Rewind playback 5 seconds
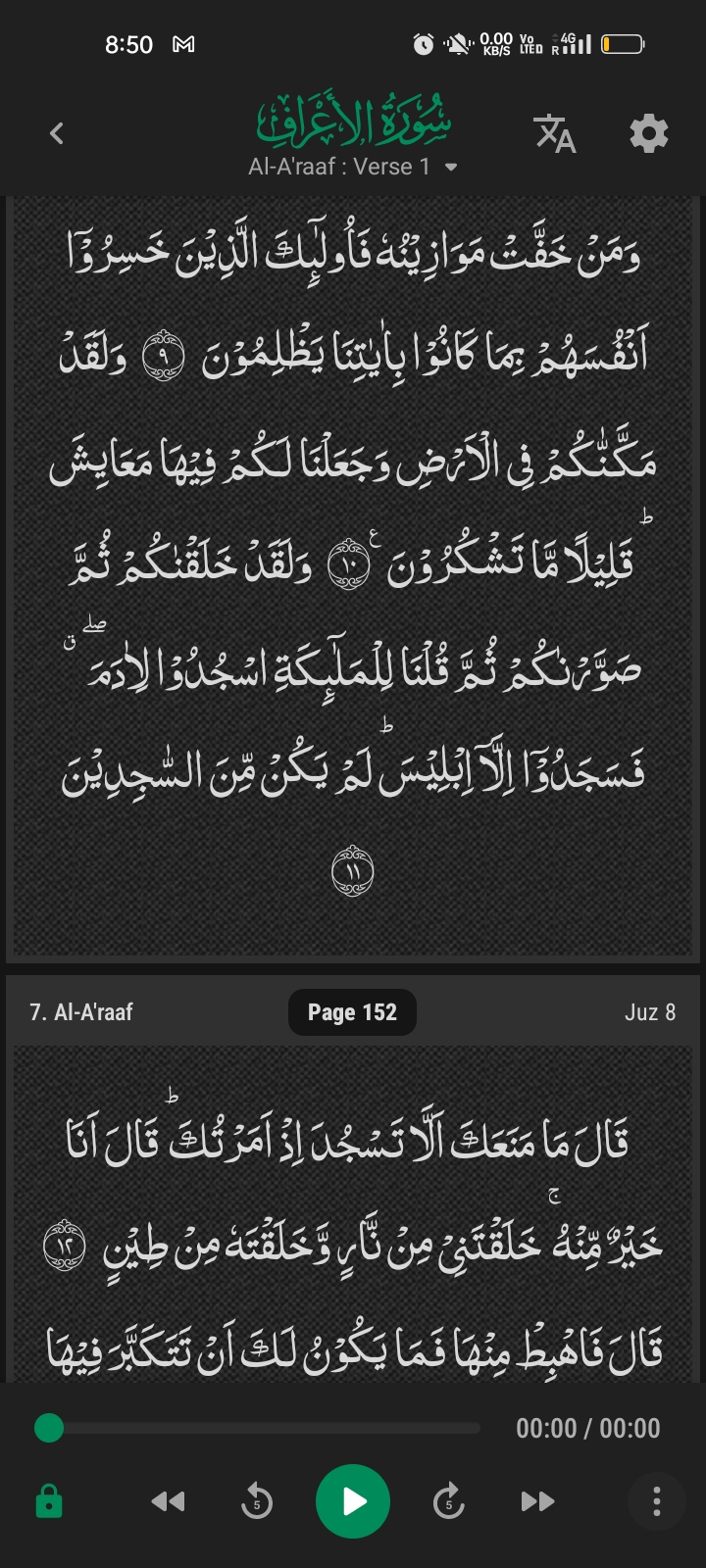The width and height of the screenshot is (706, 1568). (256, 1500)
